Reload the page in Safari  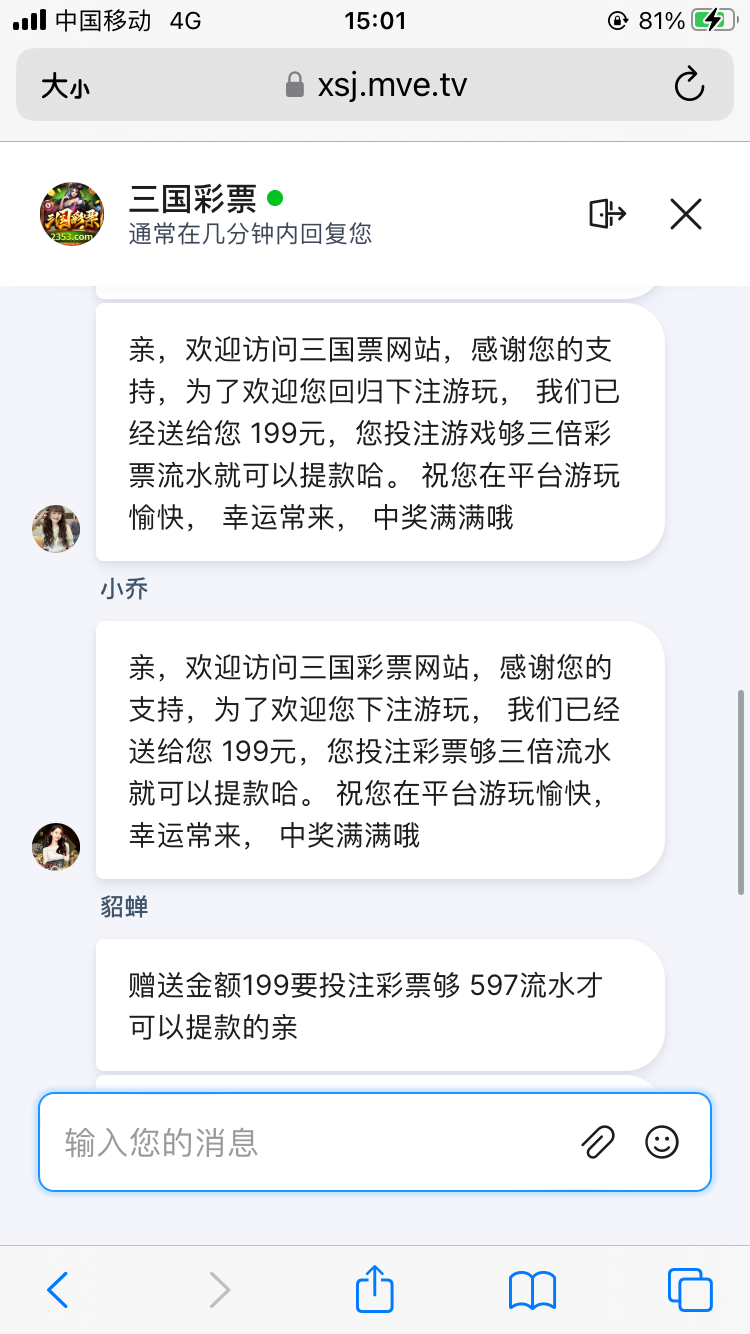689,85
